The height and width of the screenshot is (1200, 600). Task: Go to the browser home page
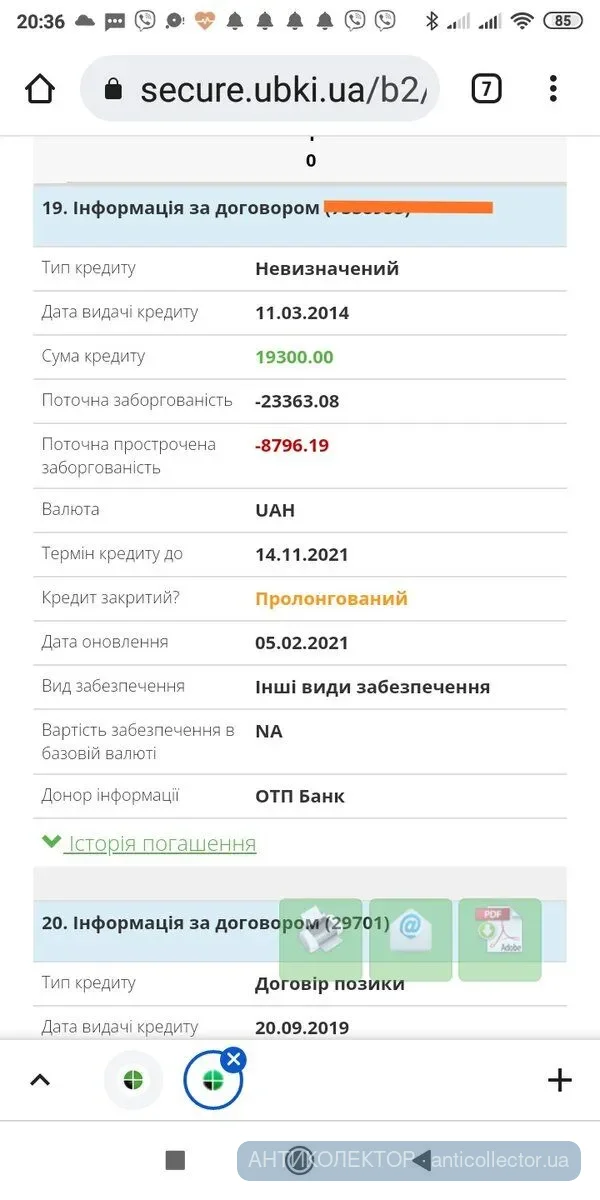[40, 90]
